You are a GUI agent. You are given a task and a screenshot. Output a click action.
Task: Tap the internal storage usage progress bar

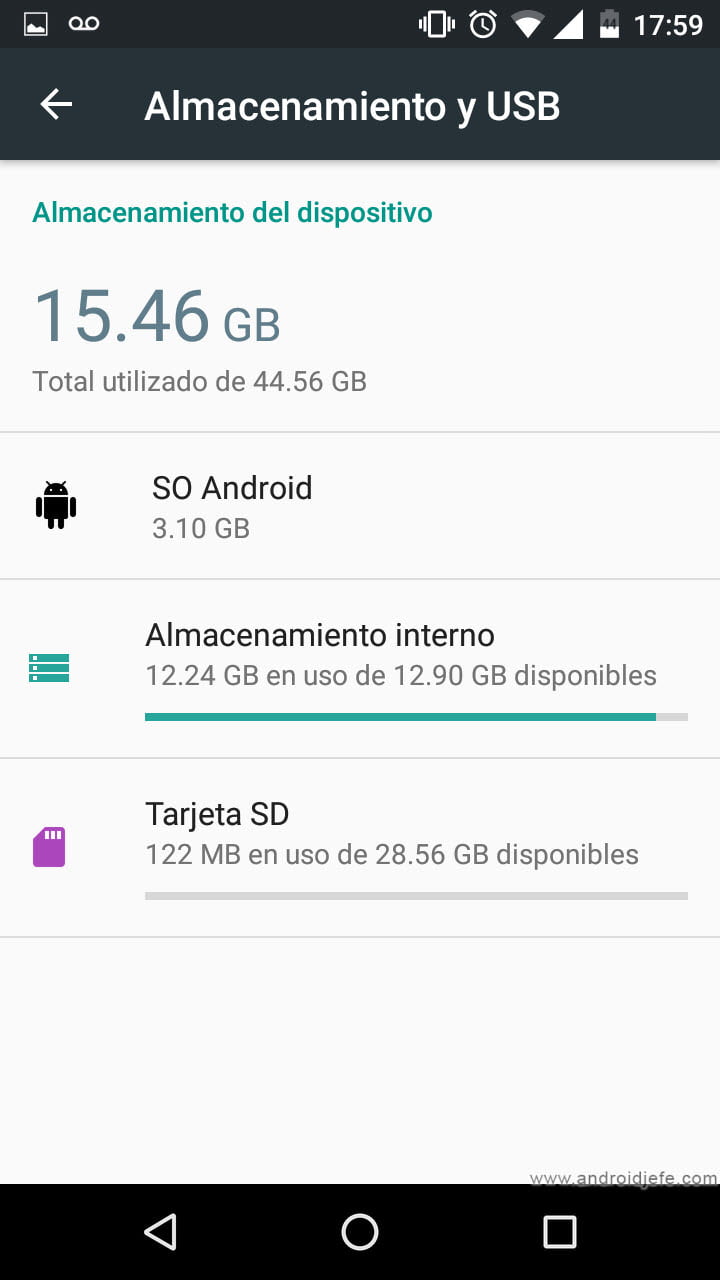point(417,716)
